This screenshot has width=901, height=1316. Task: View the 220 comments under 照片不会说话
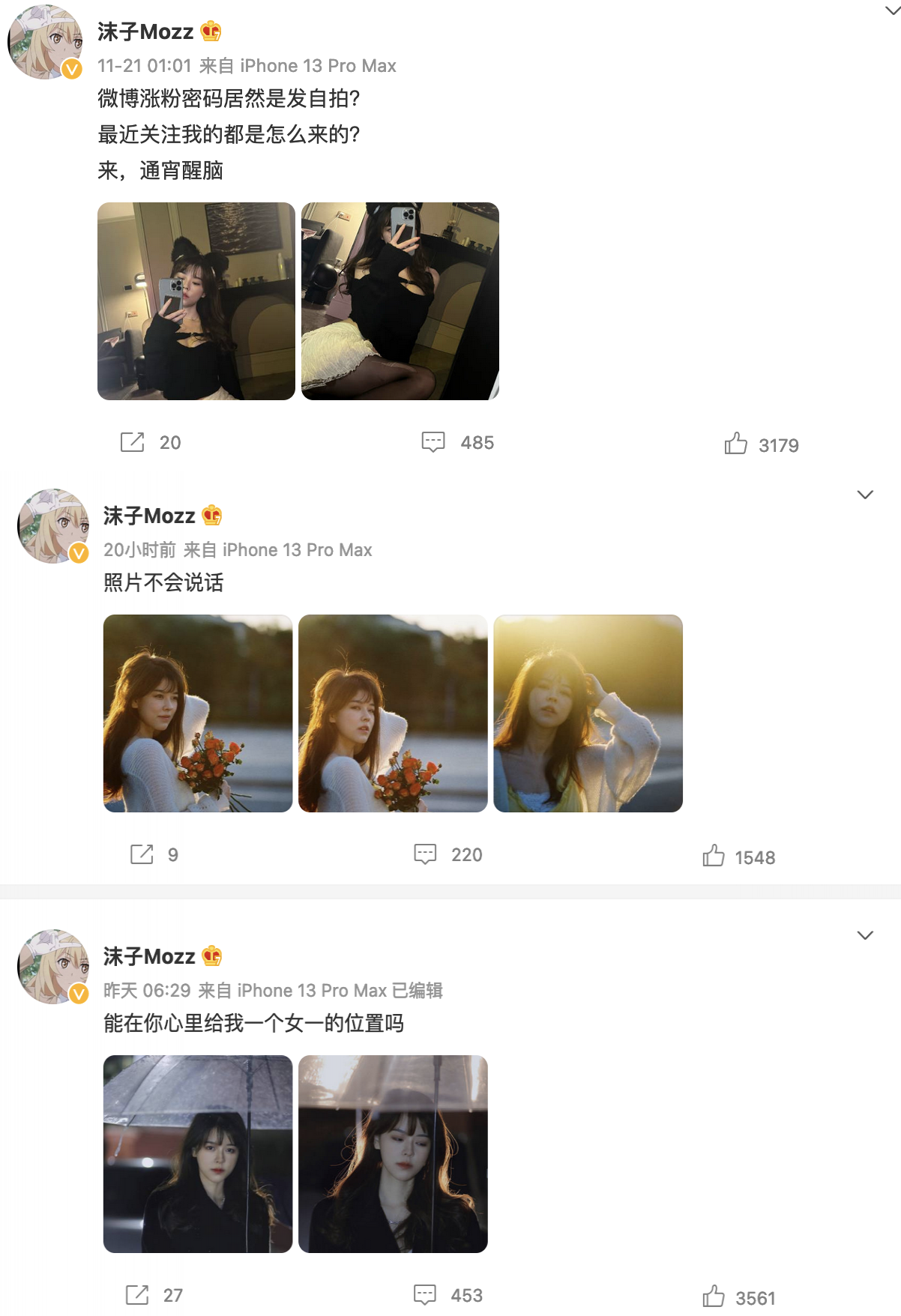[426, 854]
